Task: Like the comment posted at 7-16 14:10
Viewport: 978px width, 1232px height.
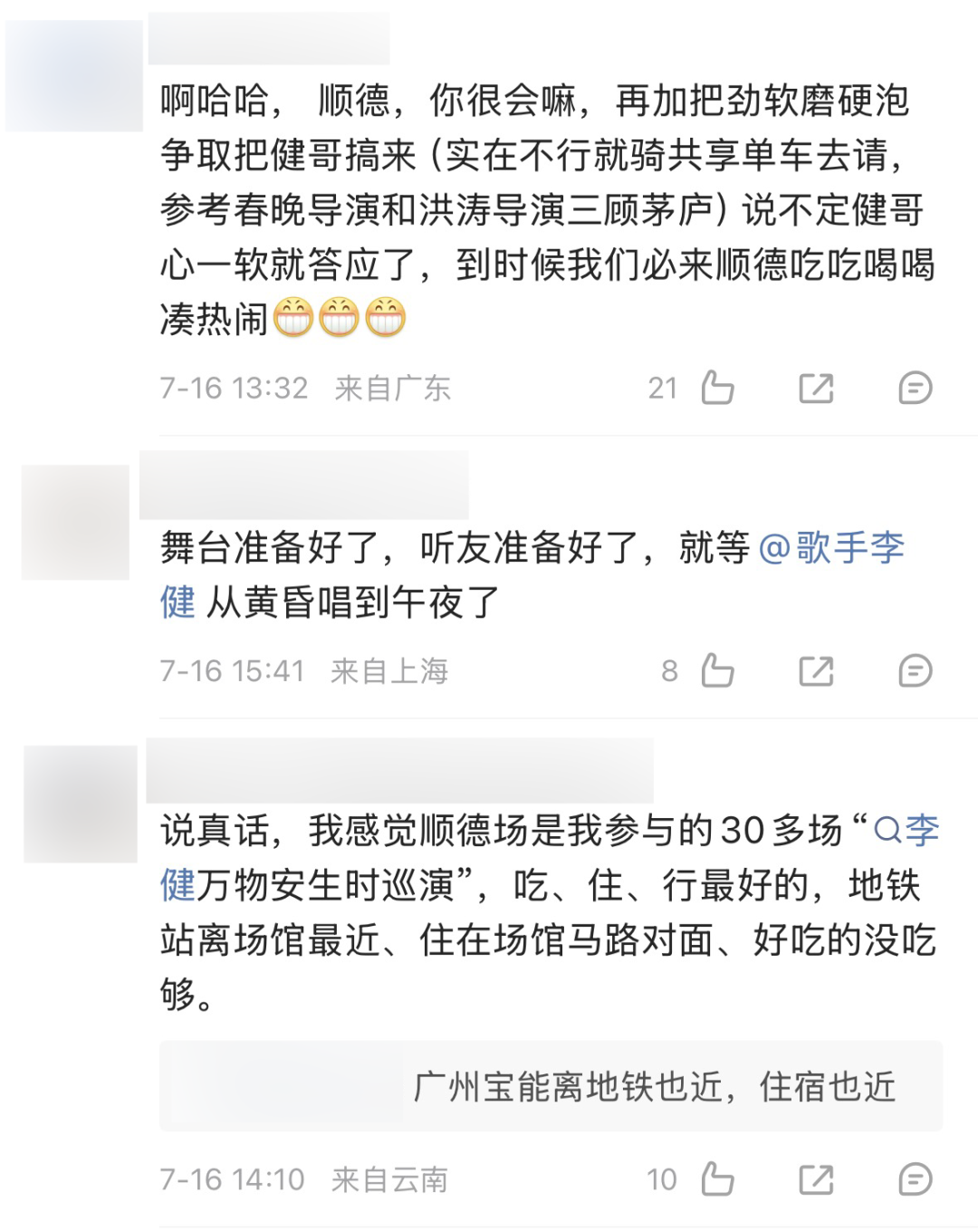Action: pyautogui.click(x=717, y=1179)
